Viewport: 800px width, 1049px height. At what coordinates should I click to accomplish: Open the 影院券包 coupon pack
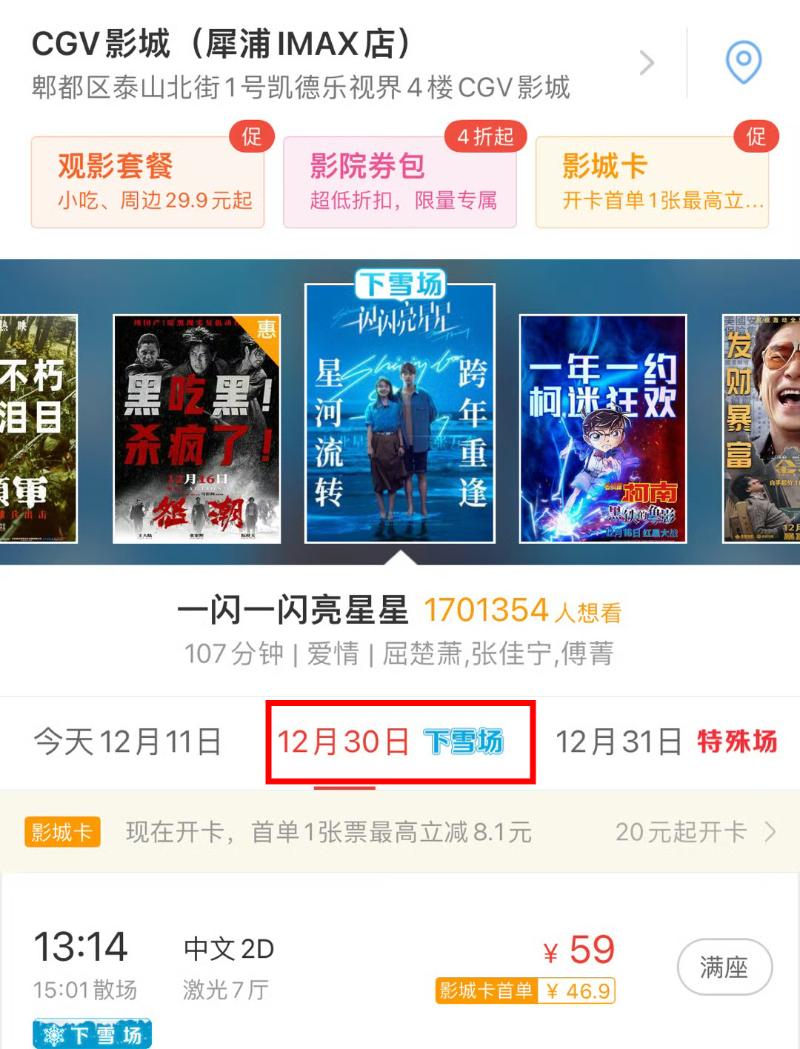coord(400,181)
